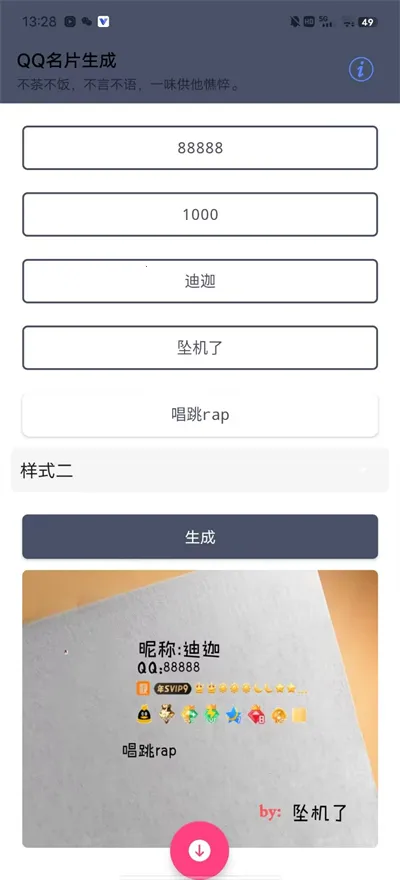This screenshot has width=400, height=880.
Task: Edit the nickname field showing 迪迦
Action: point(200,281)
